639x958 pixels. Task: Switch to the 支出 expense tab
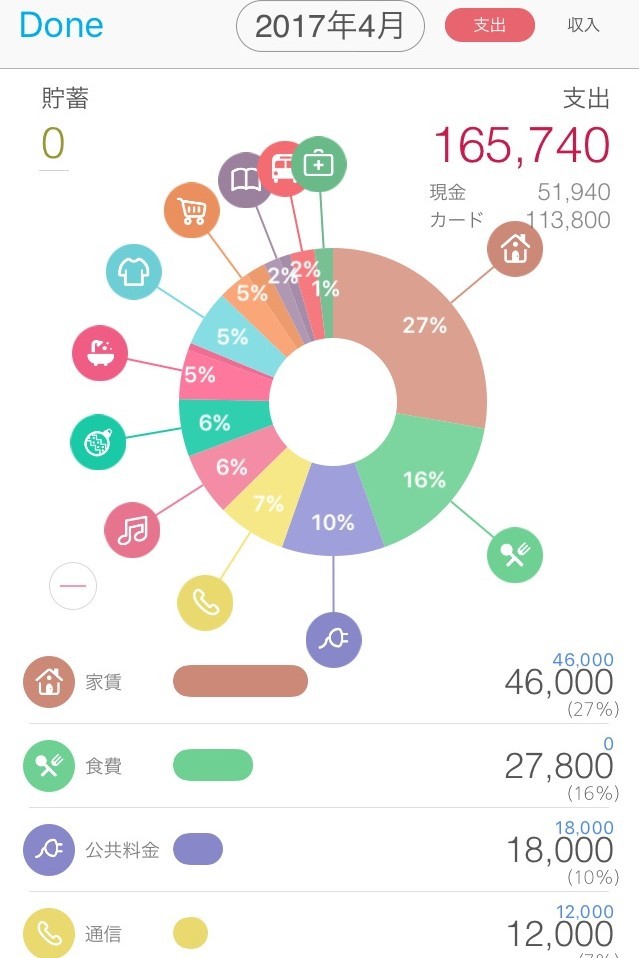(x=490, y=25)
